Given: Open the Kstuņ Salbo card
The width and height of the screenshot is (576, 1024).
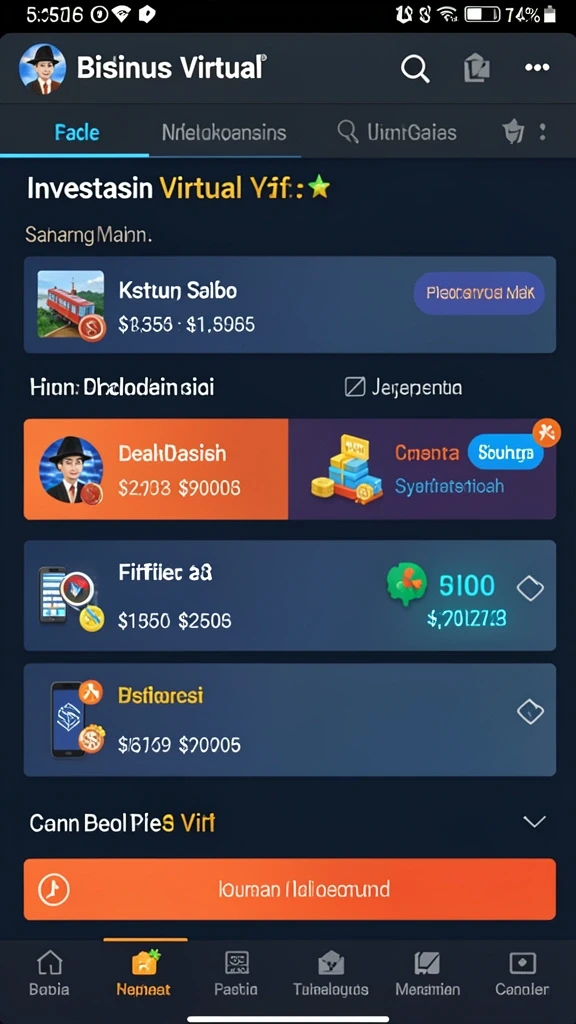Looking at the screenshot, I should click(x=289, y=304).
